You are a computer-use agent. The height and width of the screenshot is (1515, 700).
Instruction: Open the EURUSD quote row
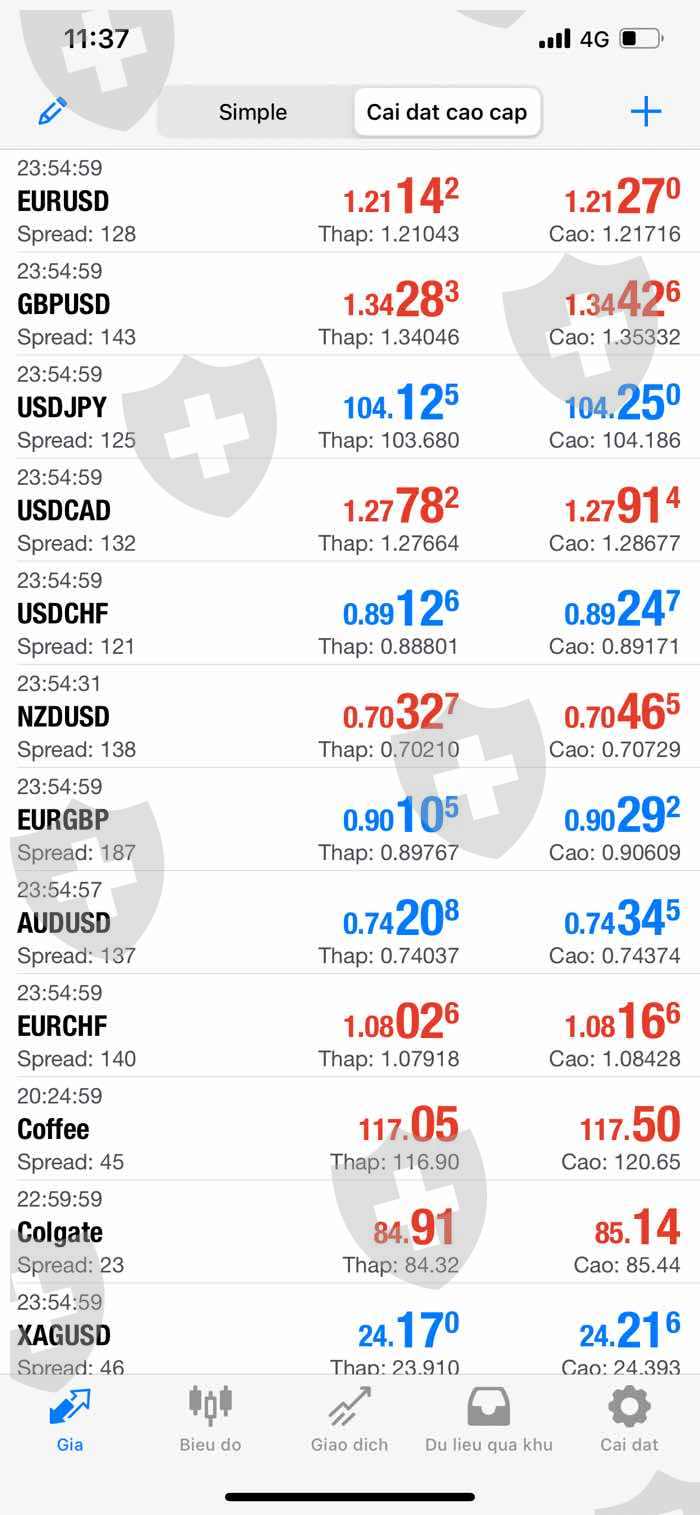click(x=350, y=201)
